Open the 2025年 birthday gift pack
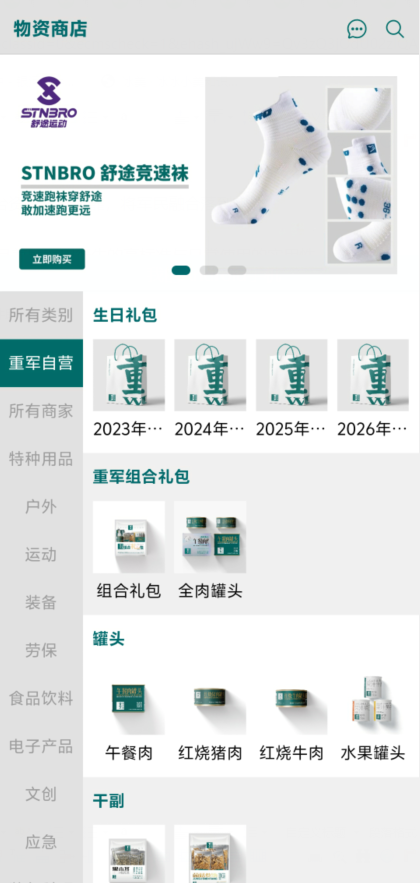The image size is (420, 883). [x=292, y=389]
